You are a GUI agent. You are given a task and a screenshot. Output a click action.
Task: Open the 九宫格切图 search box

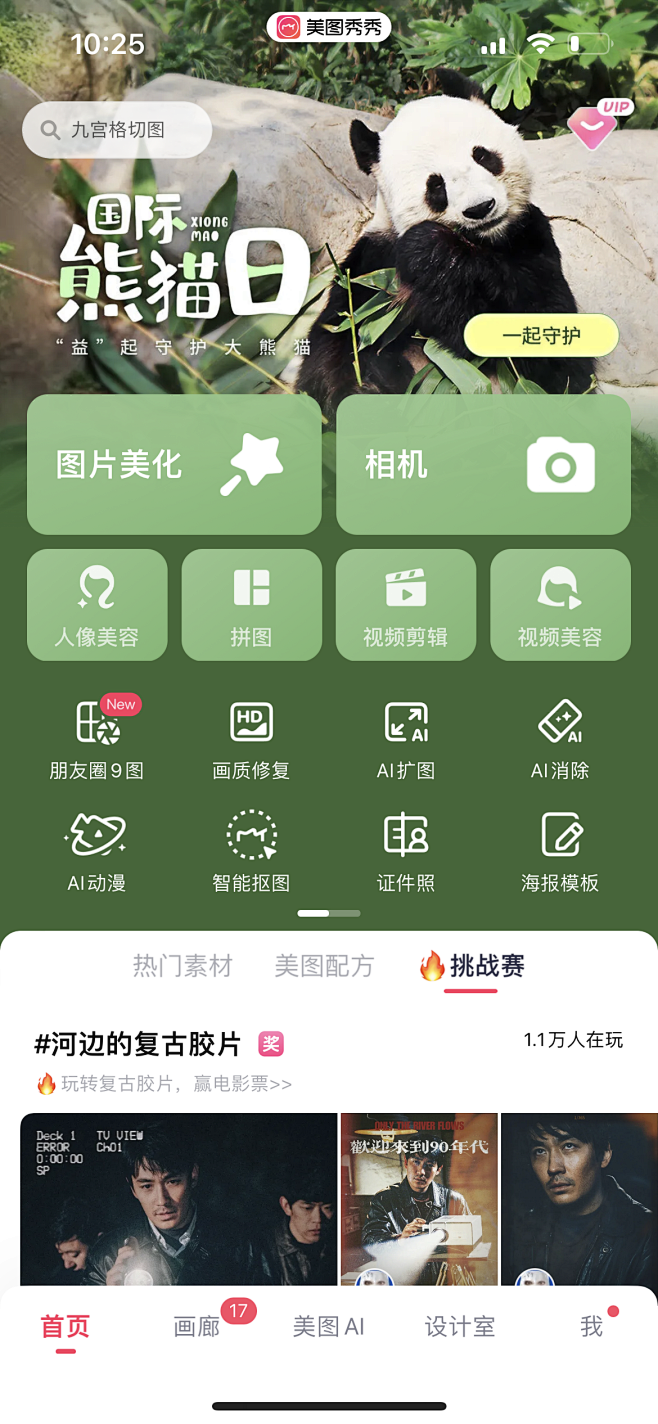pyautogui.click(x=117, y=130)
